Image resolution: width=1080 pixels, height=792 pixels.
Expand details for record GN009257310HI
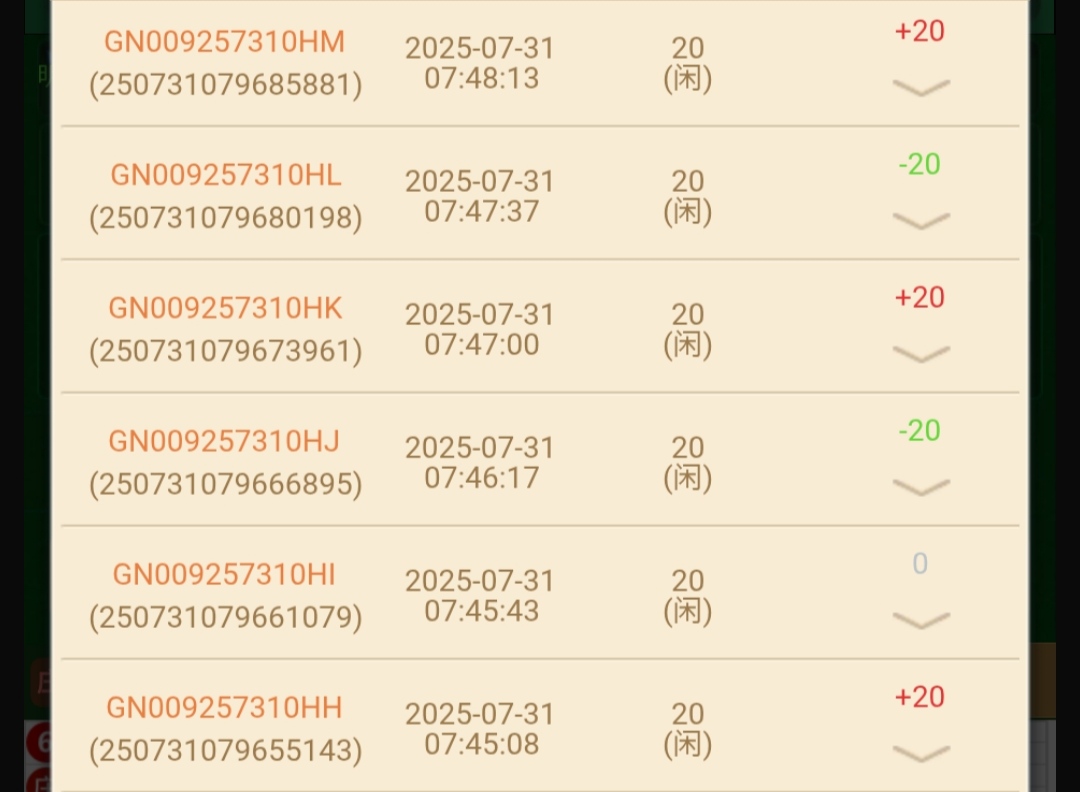click(920, 621)
